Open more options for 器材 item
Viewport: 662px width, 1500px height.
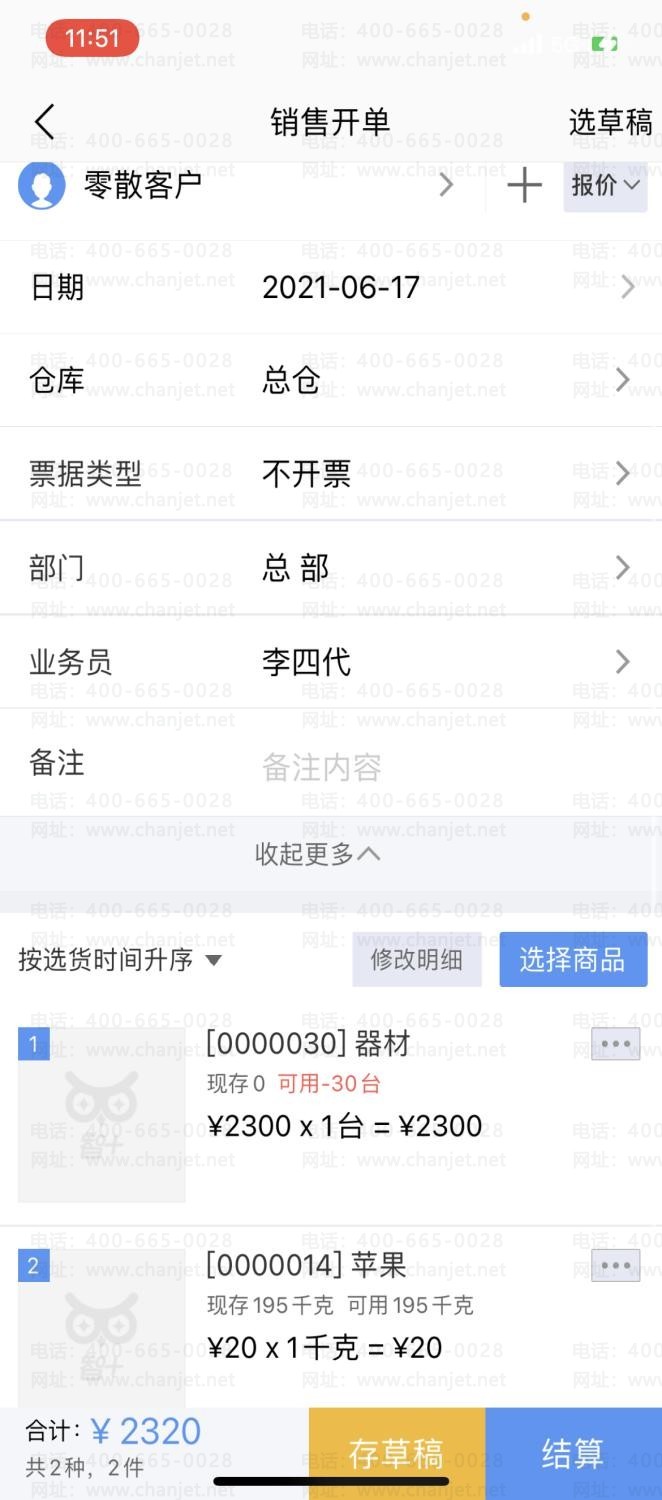pos(615,1044)
